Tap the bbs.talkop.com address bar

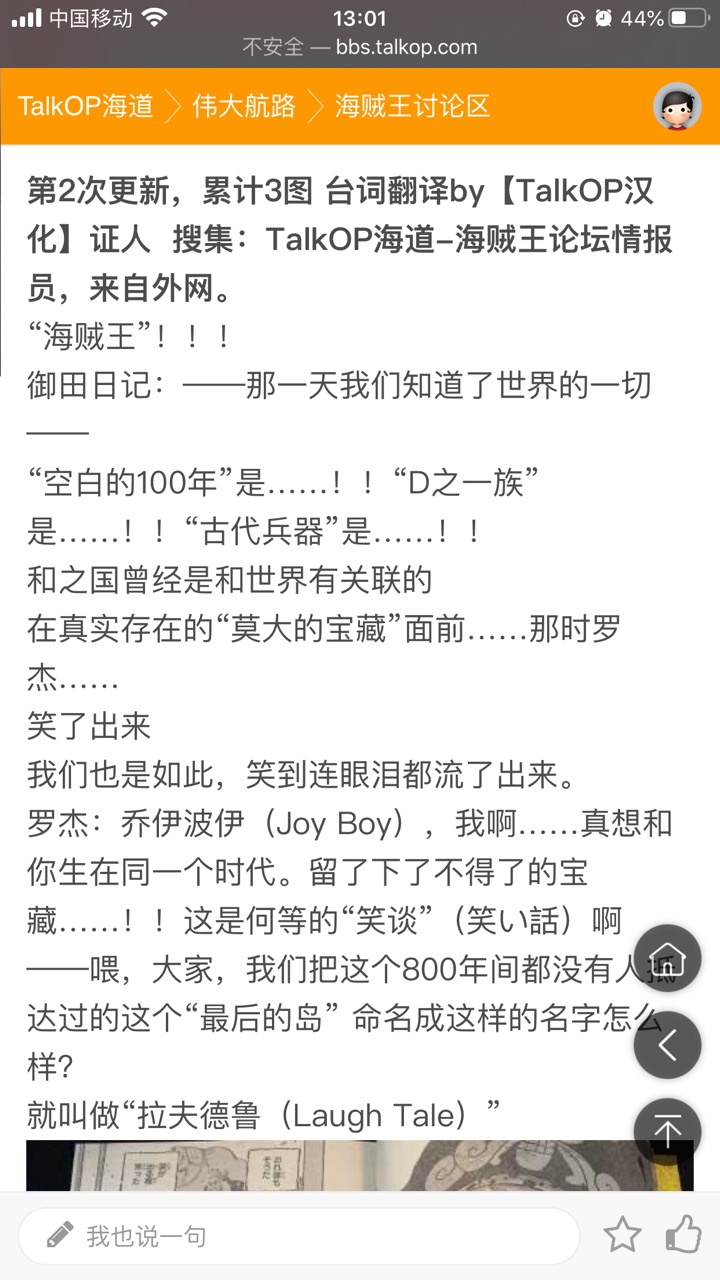coord(360,47)
